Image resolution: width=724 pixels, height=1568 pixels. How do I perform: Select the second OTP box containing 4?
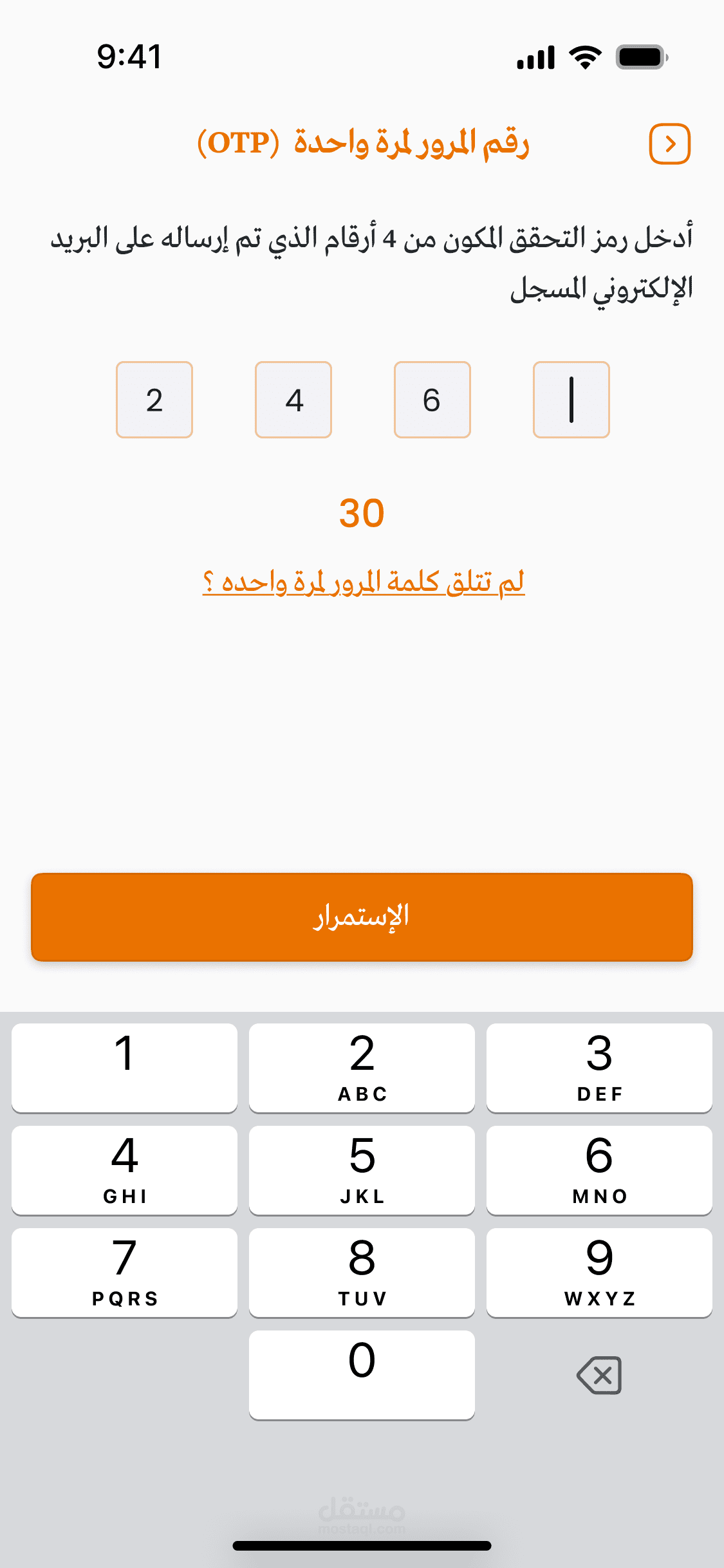pos(293,400)
